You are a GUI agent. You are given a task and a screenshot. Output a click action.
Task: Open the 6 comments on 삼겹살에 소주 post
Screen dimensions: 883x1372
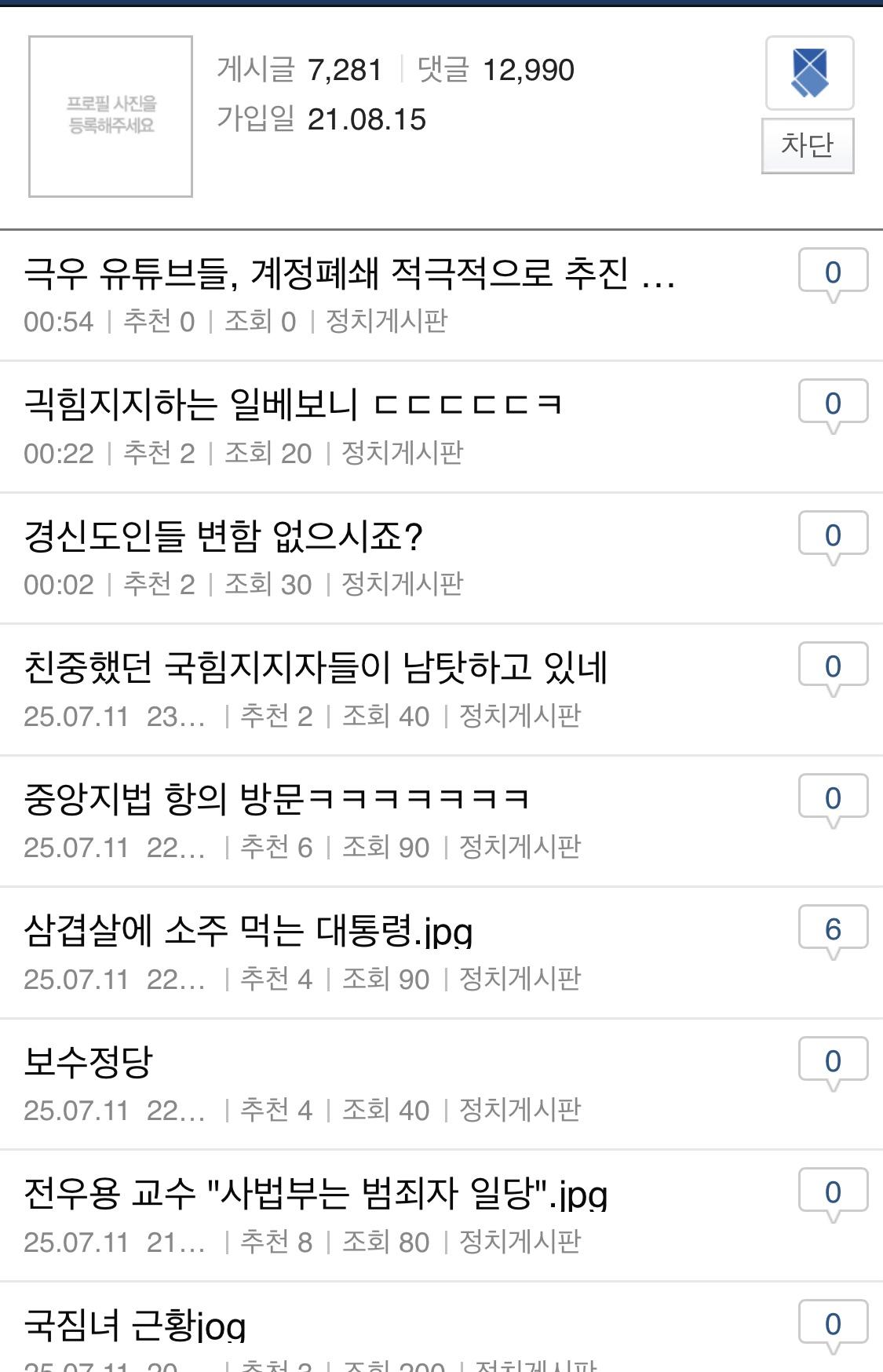pos(833,930)
